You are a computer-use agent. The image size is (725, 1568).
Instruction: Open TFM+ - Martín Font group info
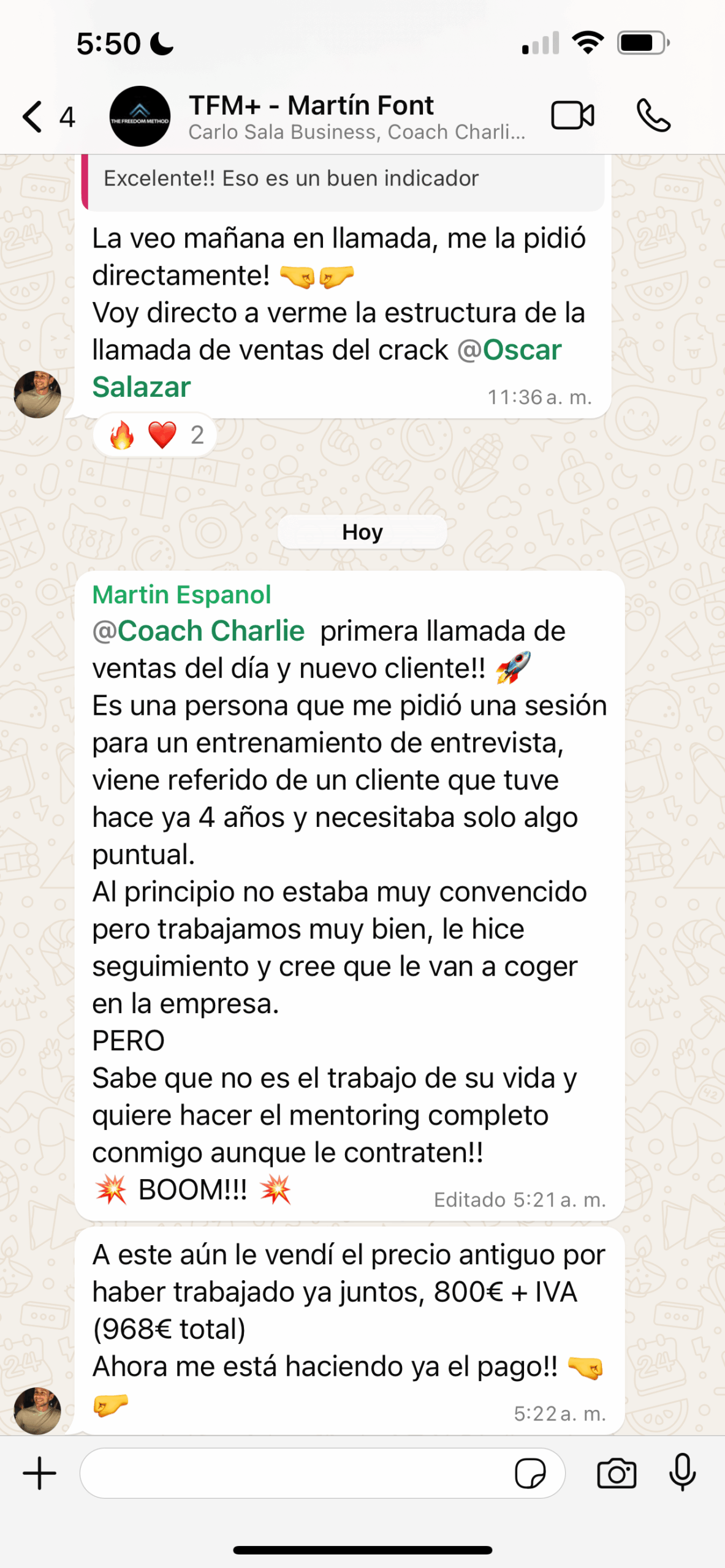(x=355, y=116)
